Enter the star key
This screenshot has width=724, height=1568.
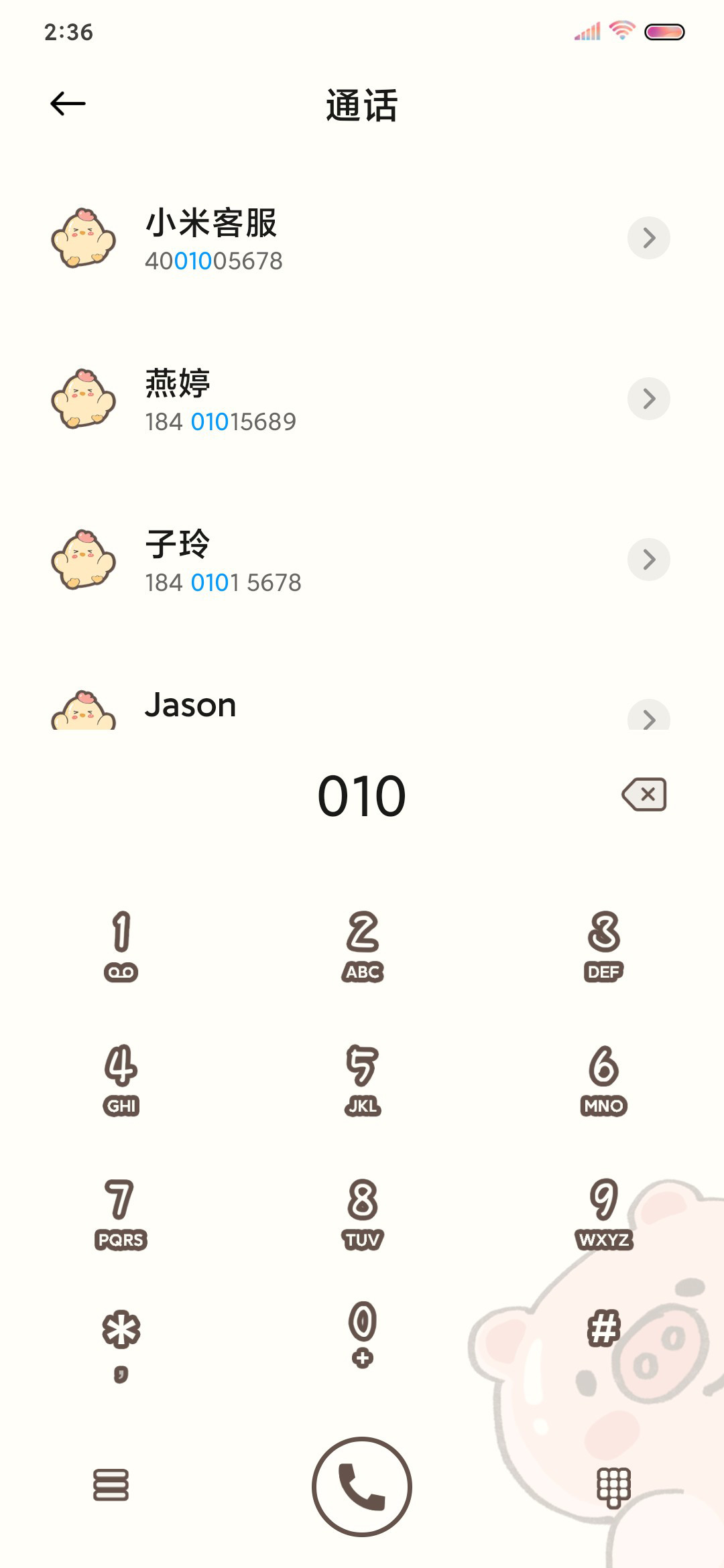pos(121,1343)
